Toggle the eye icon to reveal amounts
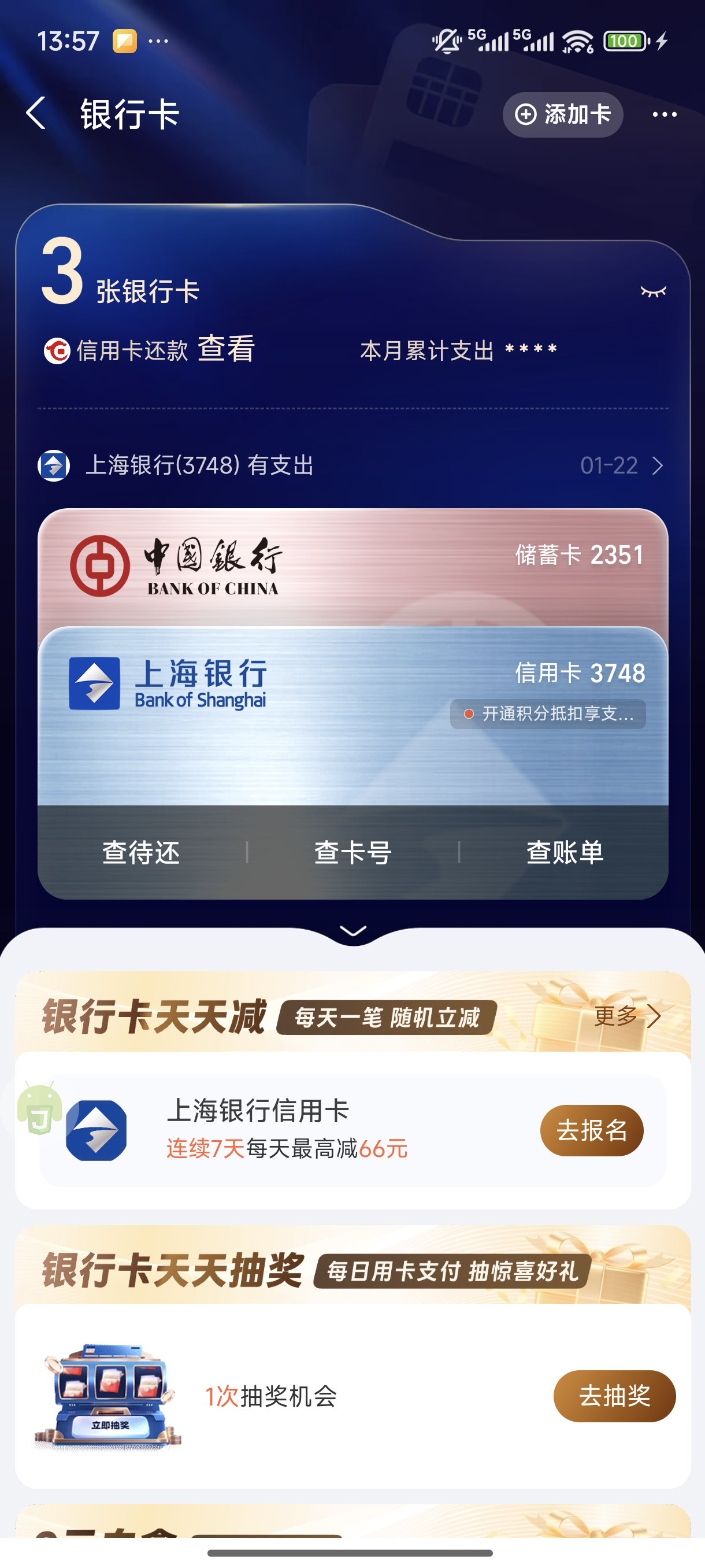 click(654, 291)
